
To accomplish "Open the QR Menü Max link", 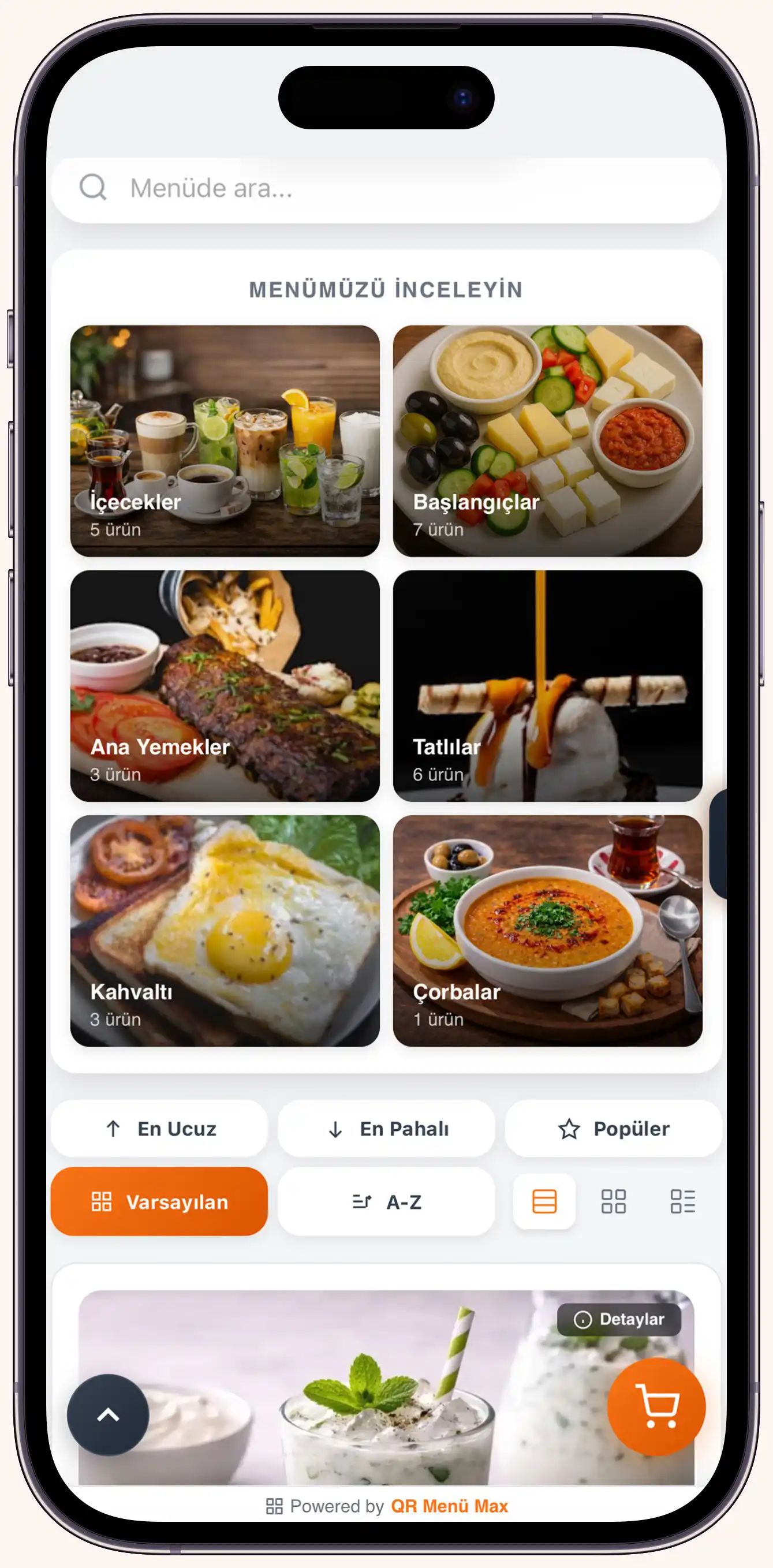I will (449, 1506).
